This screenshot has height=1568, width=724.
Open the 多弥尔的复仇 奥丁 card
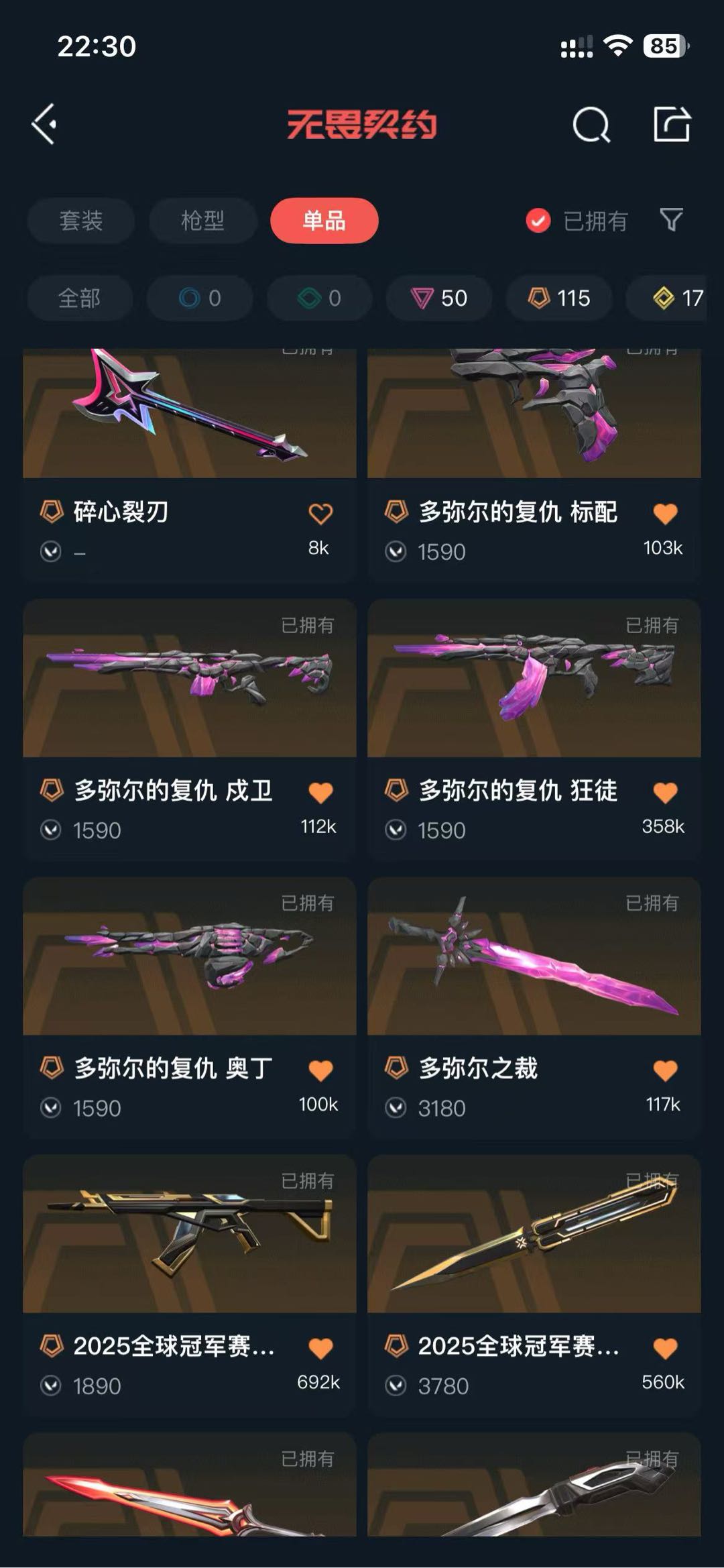(190, 1007)
